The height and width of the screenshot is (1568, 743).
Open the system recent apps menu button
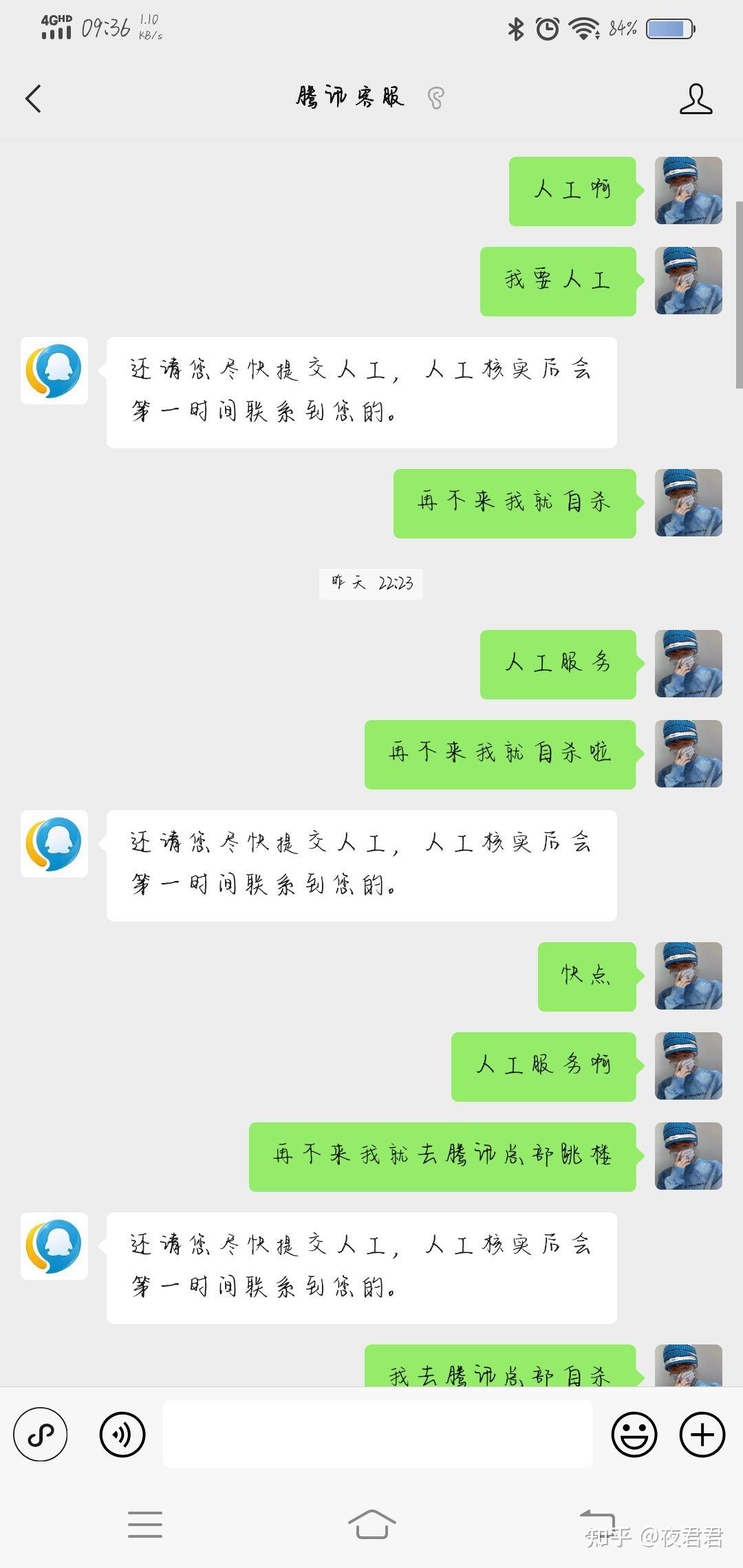(145, 1524)
